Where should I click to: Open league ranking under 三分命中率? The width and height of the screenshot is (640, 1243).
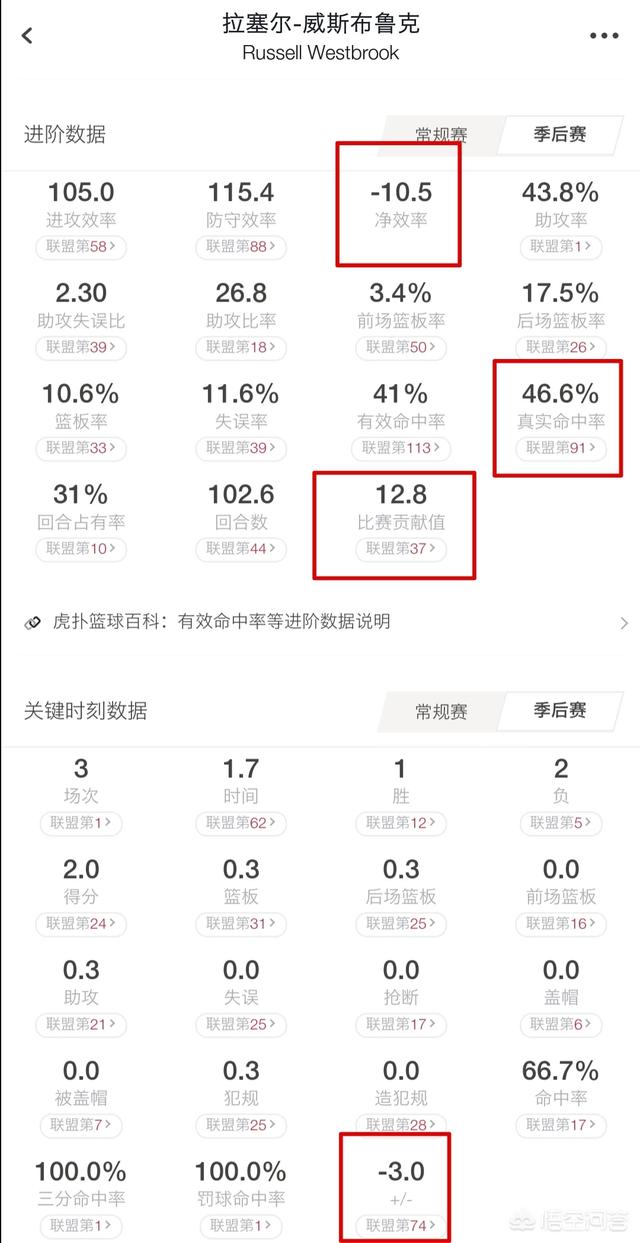(x=81, y=1225)
